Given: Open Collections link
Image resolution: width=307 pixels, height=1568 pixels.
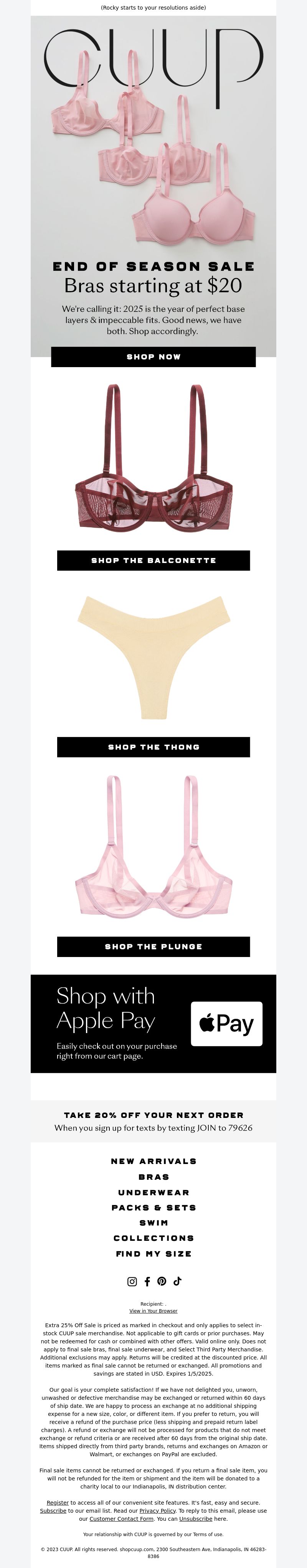Looking at the screenshot, I should pyautogui.click(x=153, y=1238).
